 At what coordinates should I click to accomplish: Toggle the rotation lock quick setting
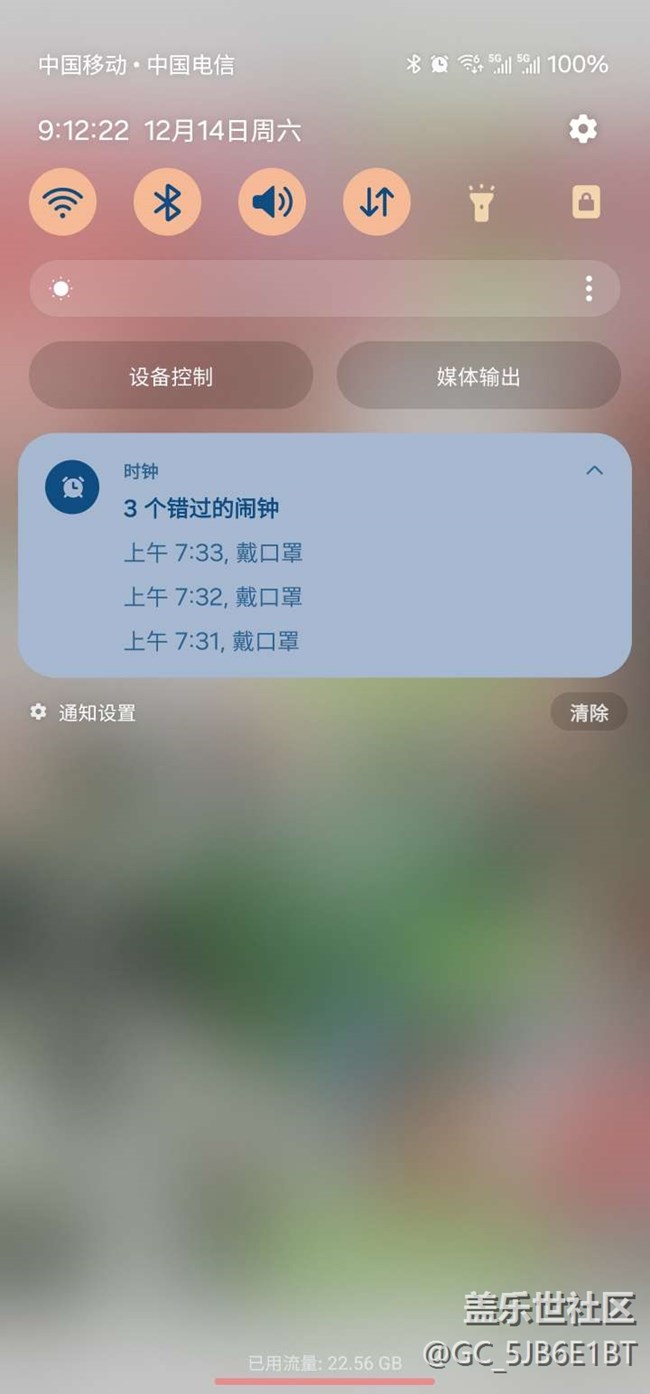point(585,203)
